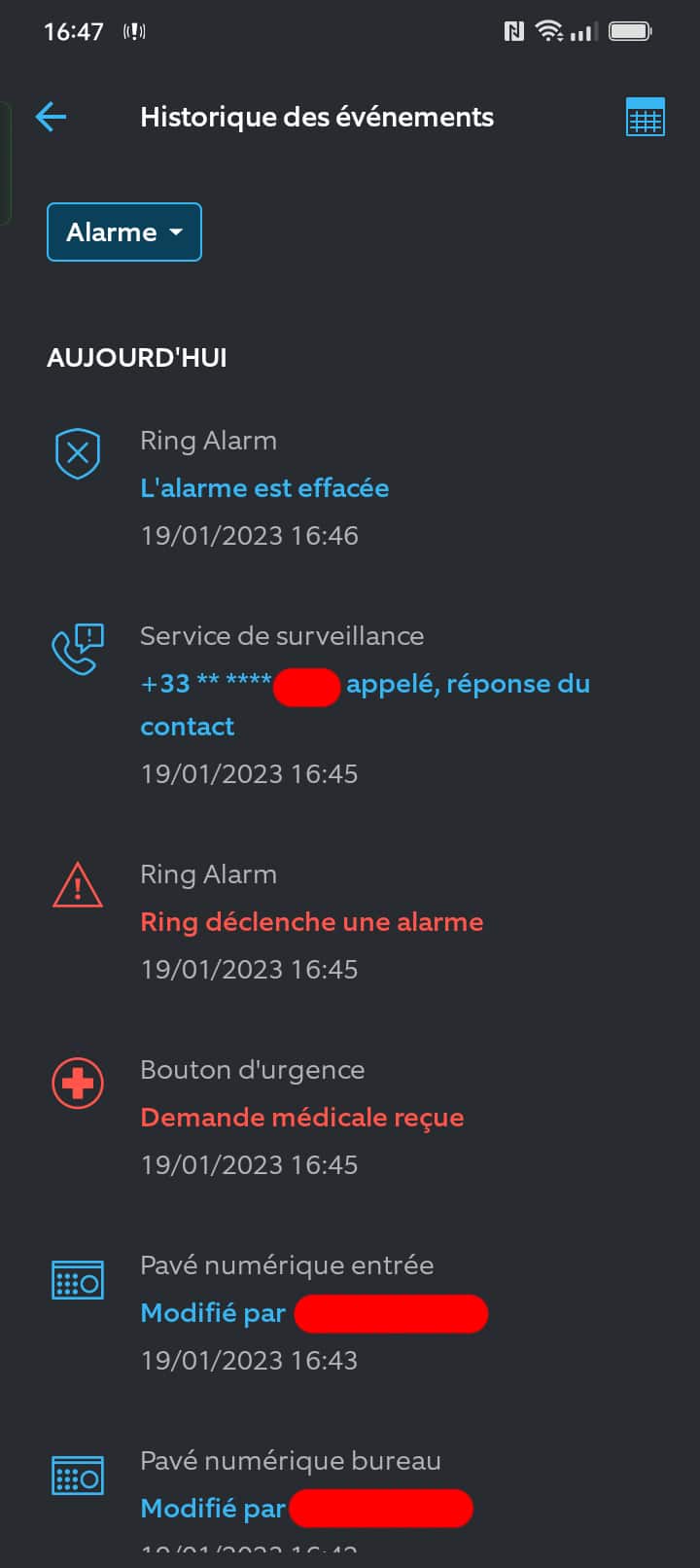Open Pavé numérique entrée event
This screenshot has width=700, height=1568.
click(286, 1311)
